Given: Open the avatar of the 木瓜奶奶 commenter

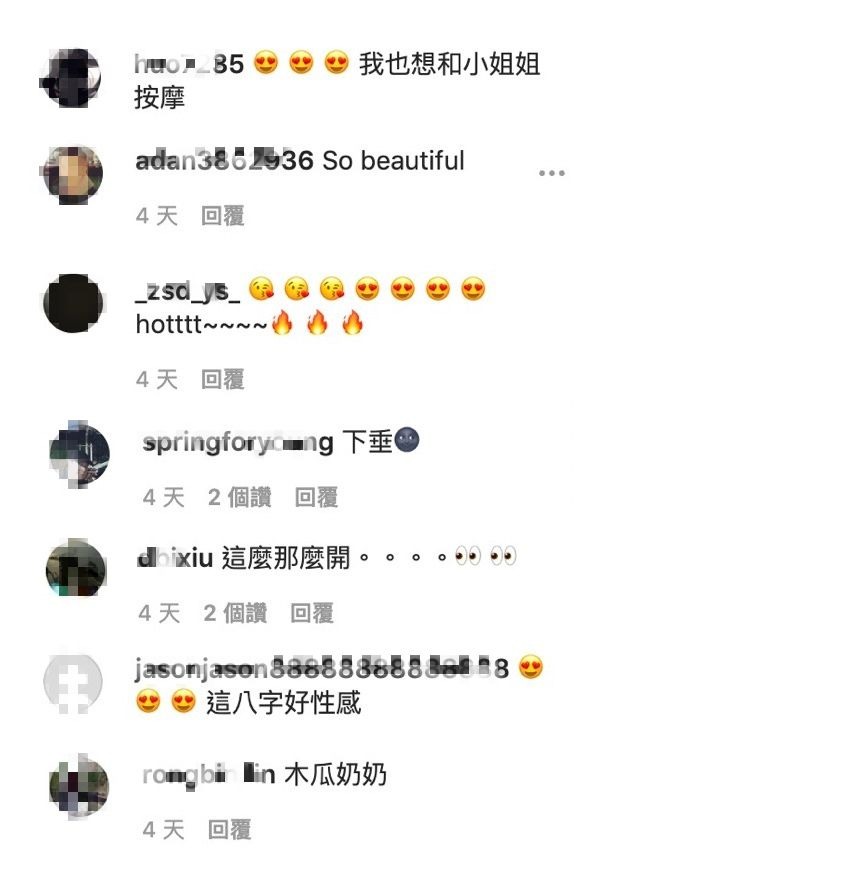Looking at the screenshot, I should pyautogui.click(x=78, y=786).
